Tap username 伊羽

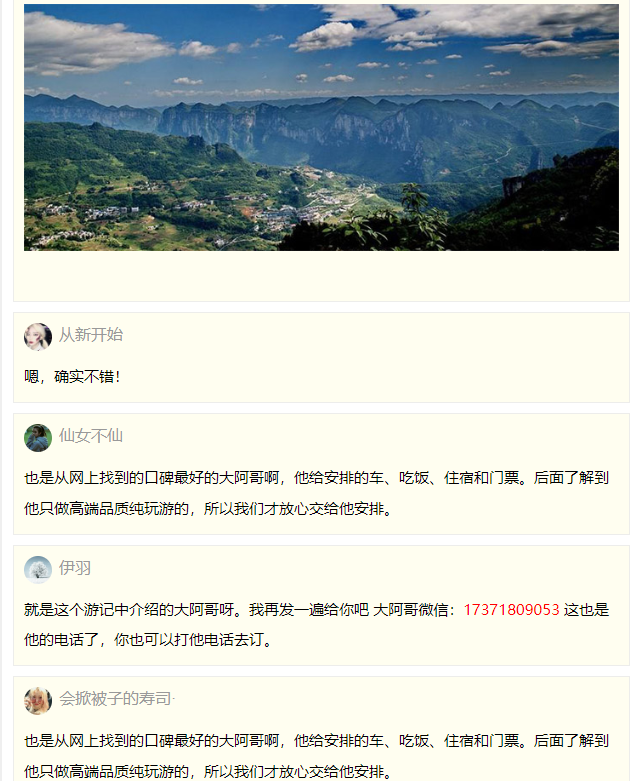point(75,568)
